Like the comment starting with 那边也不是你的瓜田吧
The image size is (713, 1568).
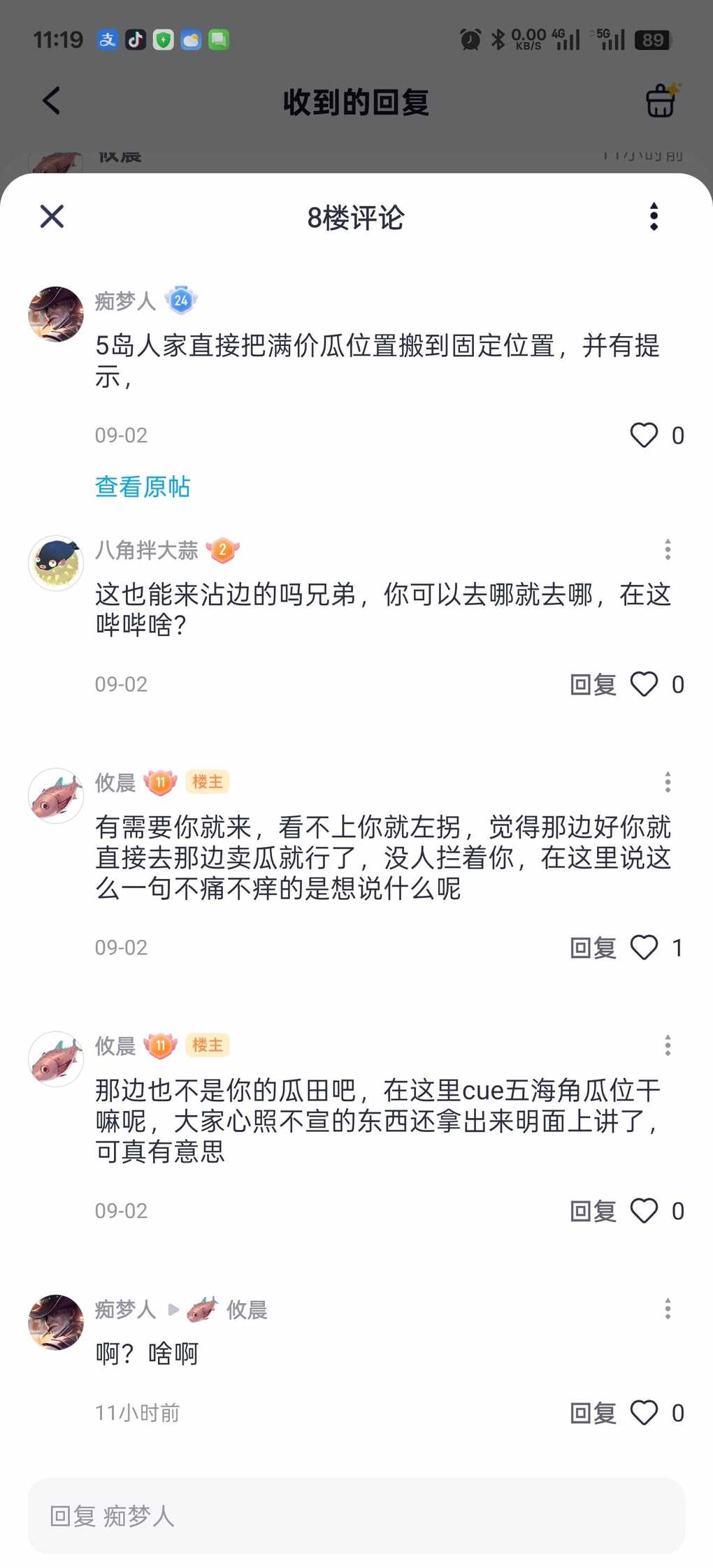pos(644,1211)
